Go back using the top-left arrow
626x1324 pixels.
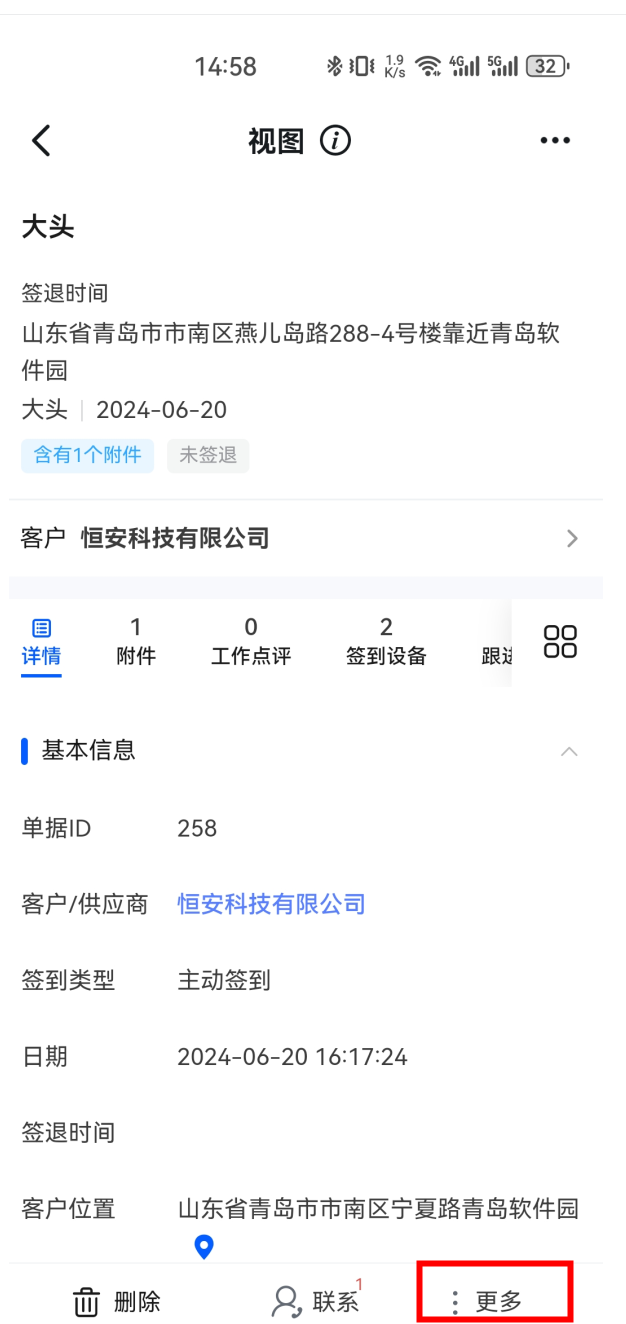click(x=40, y=141)
